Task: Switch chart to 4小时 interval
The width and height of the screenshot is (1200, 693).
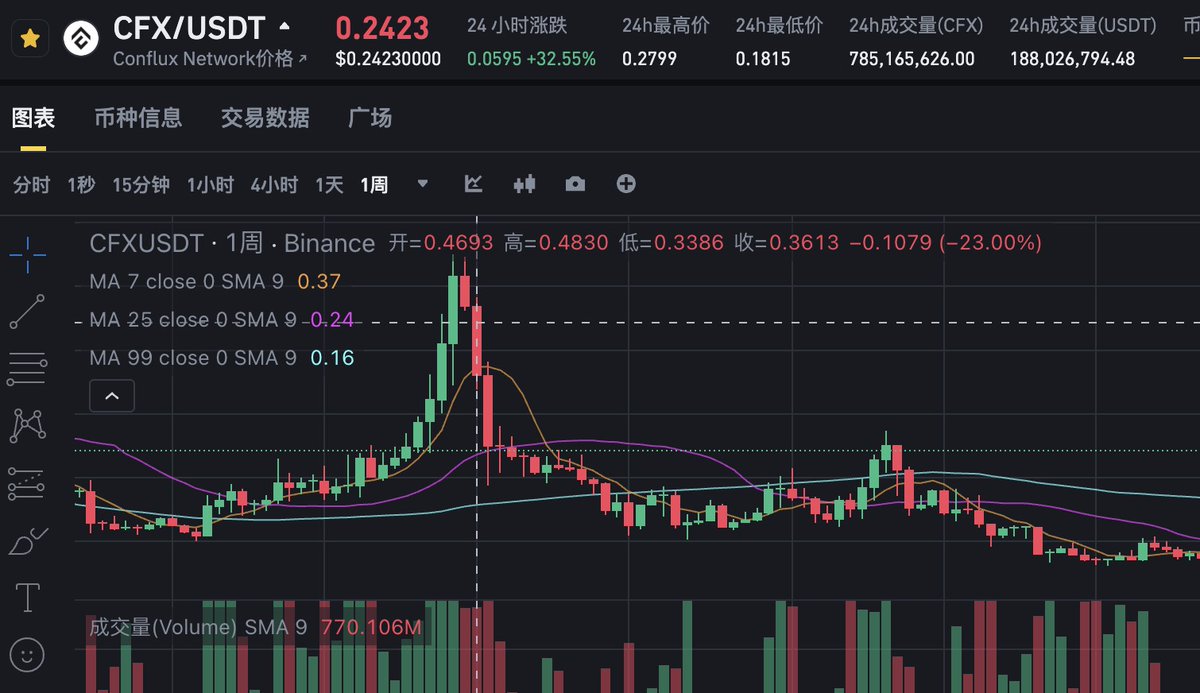Action: point(274,185)
